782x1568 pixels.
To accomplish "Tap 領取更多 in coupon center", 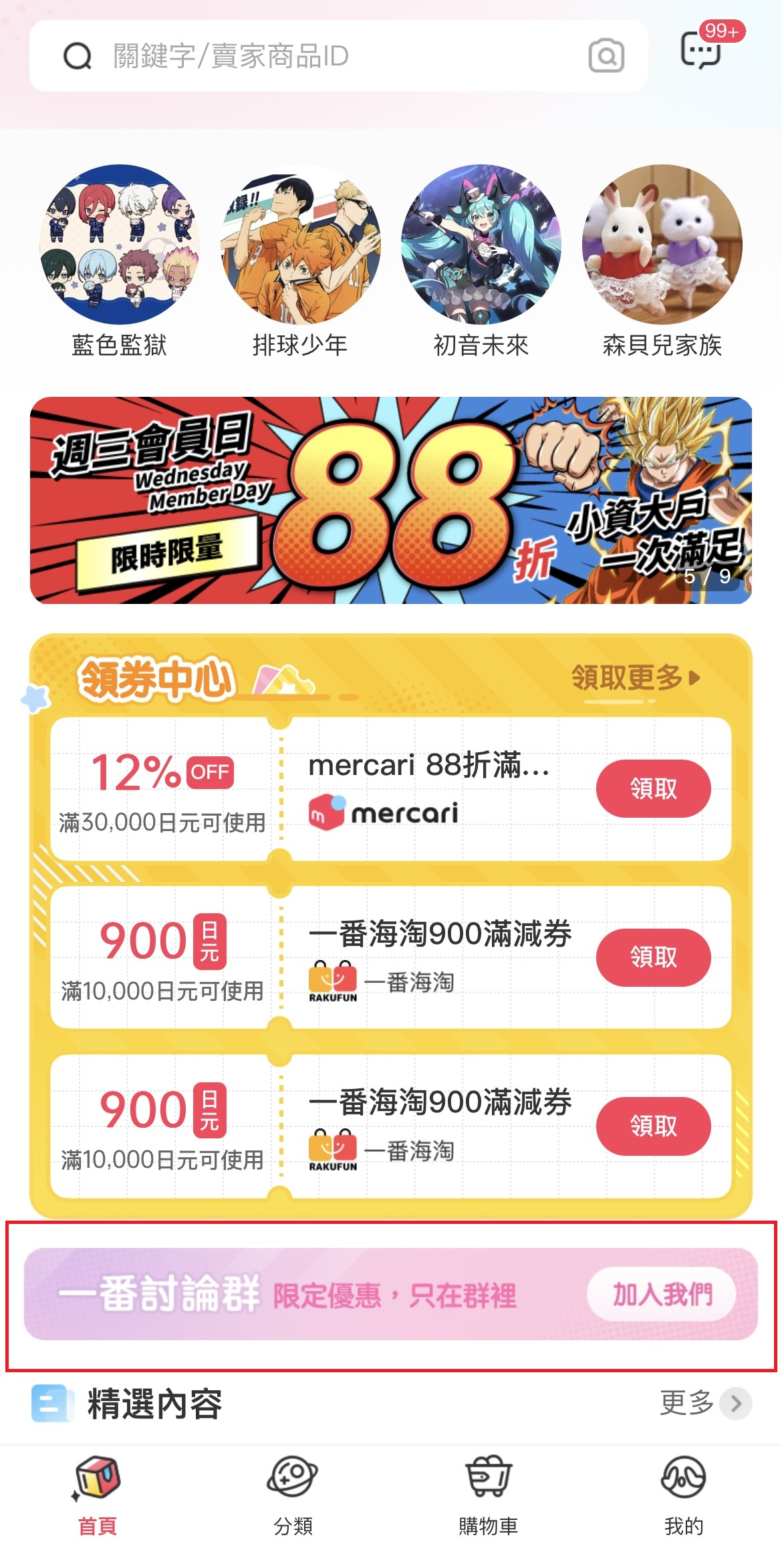I will tap(635, 677).
